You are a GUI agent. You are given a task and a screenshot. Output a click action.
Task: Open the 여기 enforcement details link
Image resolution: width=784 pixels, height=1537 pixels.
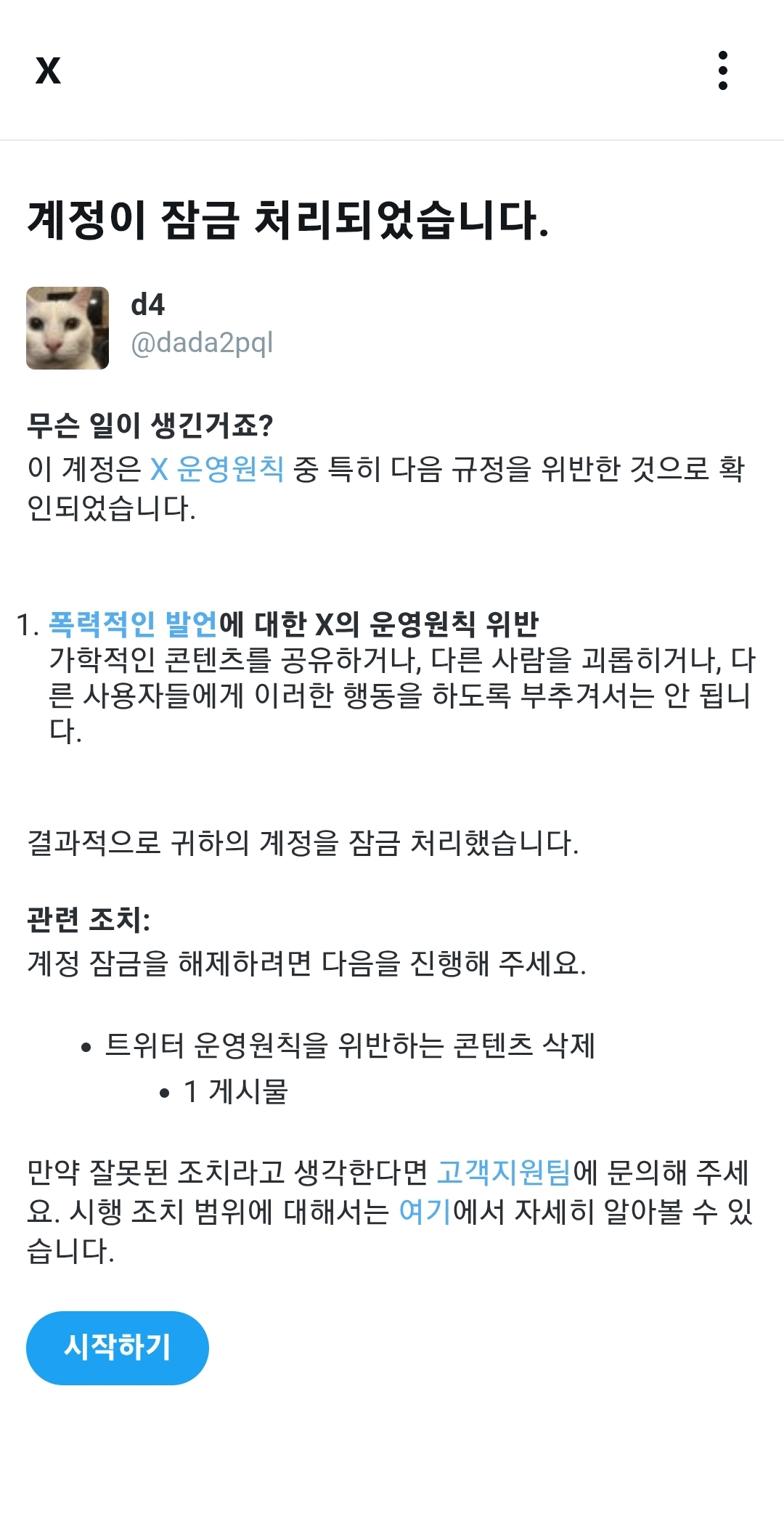425,1211
